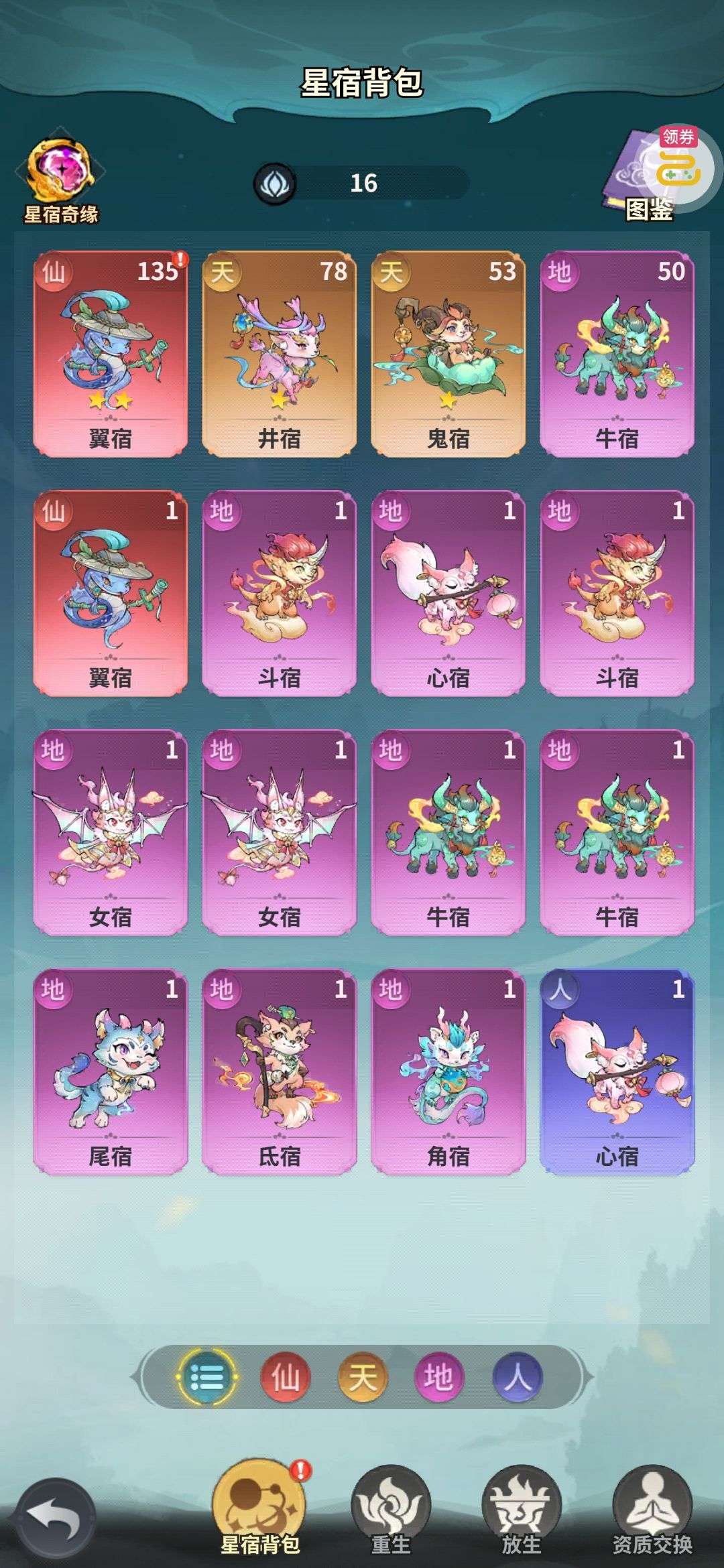The image size is (724, 1568).
Task: Filter cards by 仙 tier
Action: coord(285,1378)
